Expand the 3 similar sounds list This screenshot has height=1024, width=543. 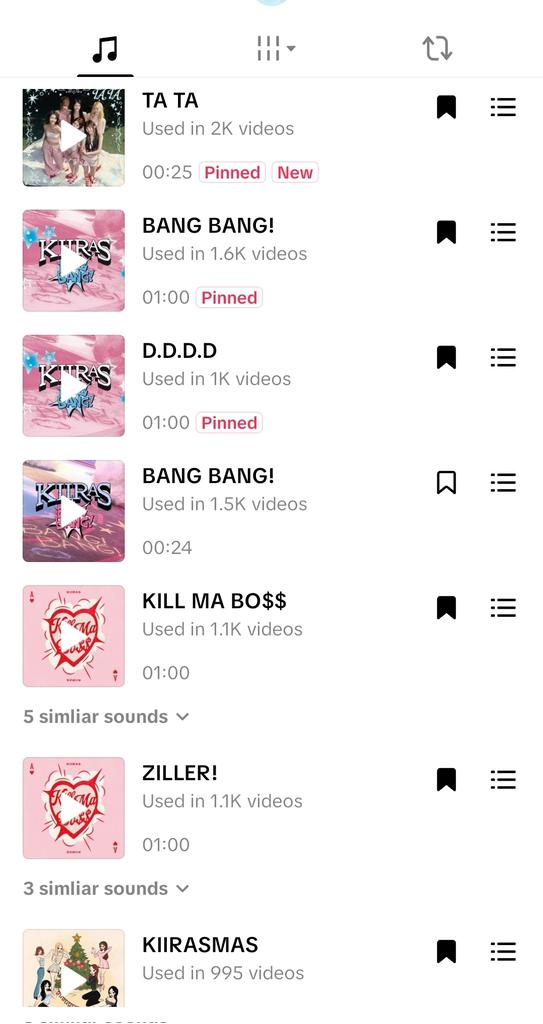[x=107, y=888]
